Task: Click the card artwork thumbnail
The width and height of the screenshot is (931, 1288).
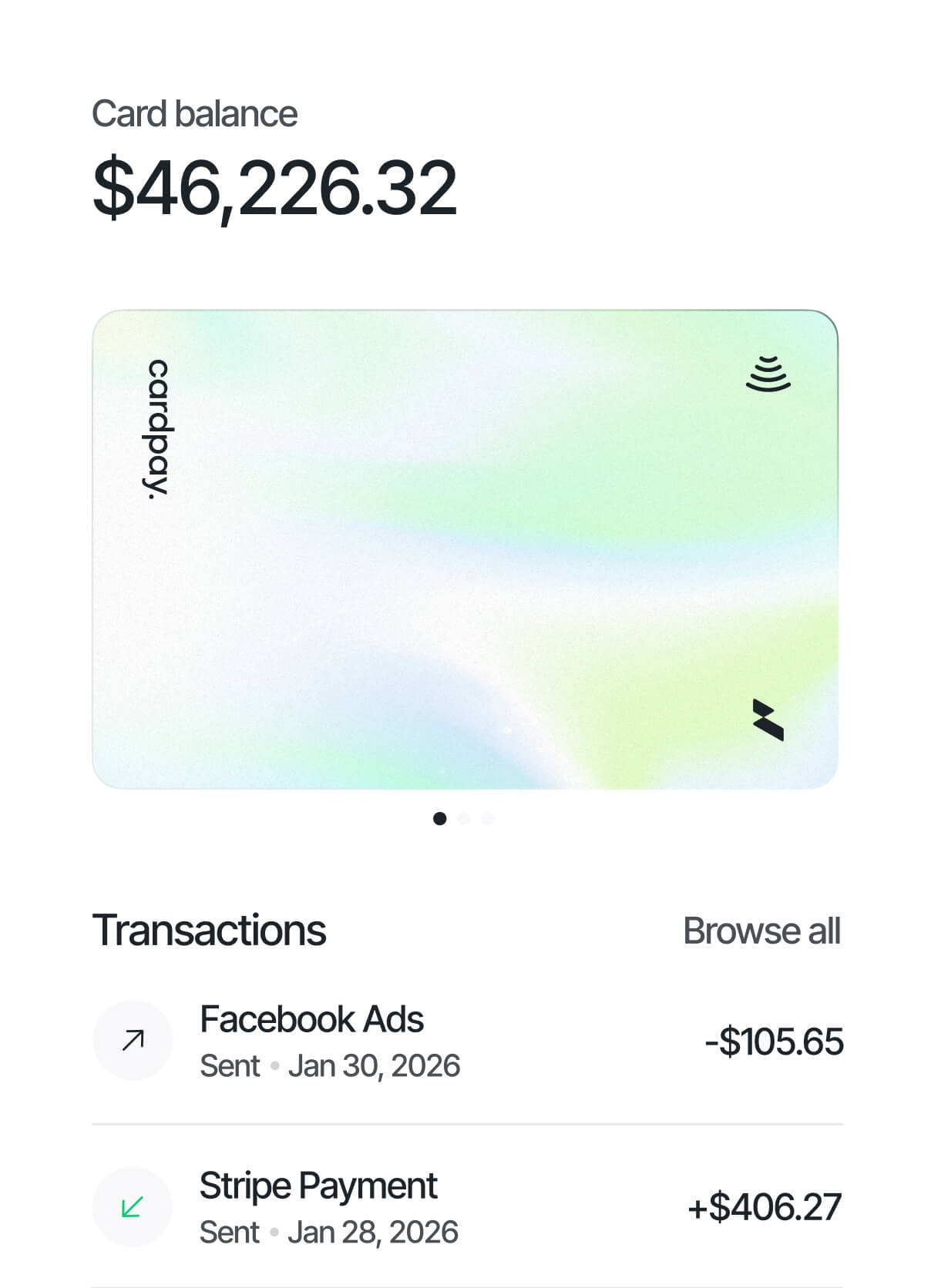Action: coord(465,547)
